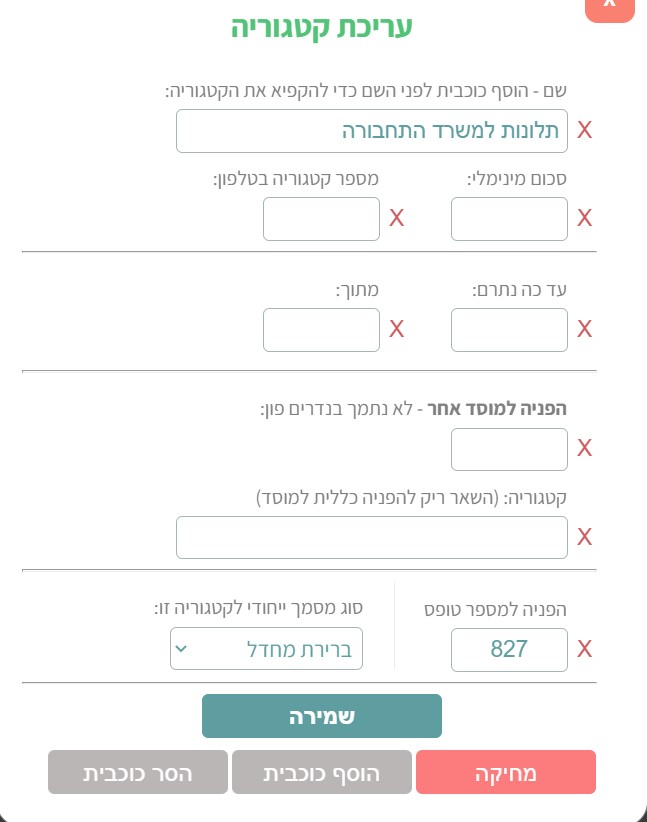The width and height of the screenshot is (647, 822).
Task: Edit the form number field showing 827
Action: coord(509,649)
